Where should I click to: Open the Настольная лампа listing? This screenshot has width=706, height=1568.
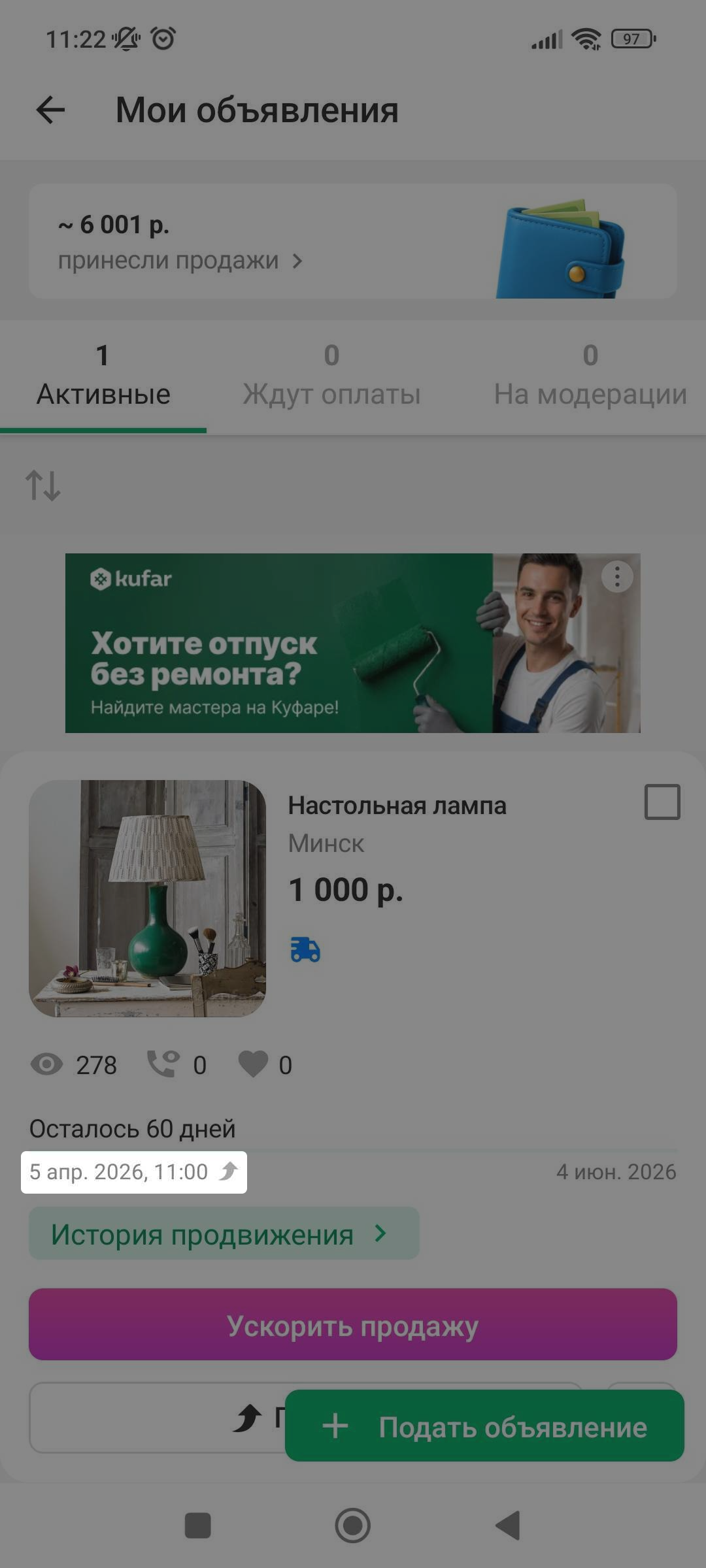(x=397, y=806)
